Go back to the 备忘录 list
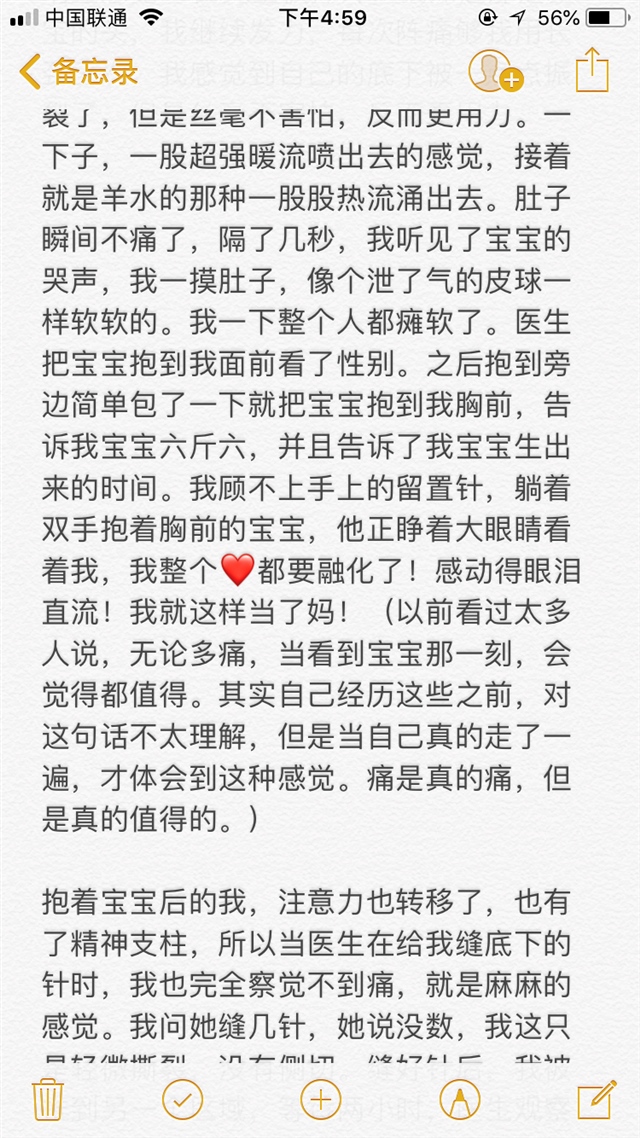 pyautogui.click(x=78, y=72)
